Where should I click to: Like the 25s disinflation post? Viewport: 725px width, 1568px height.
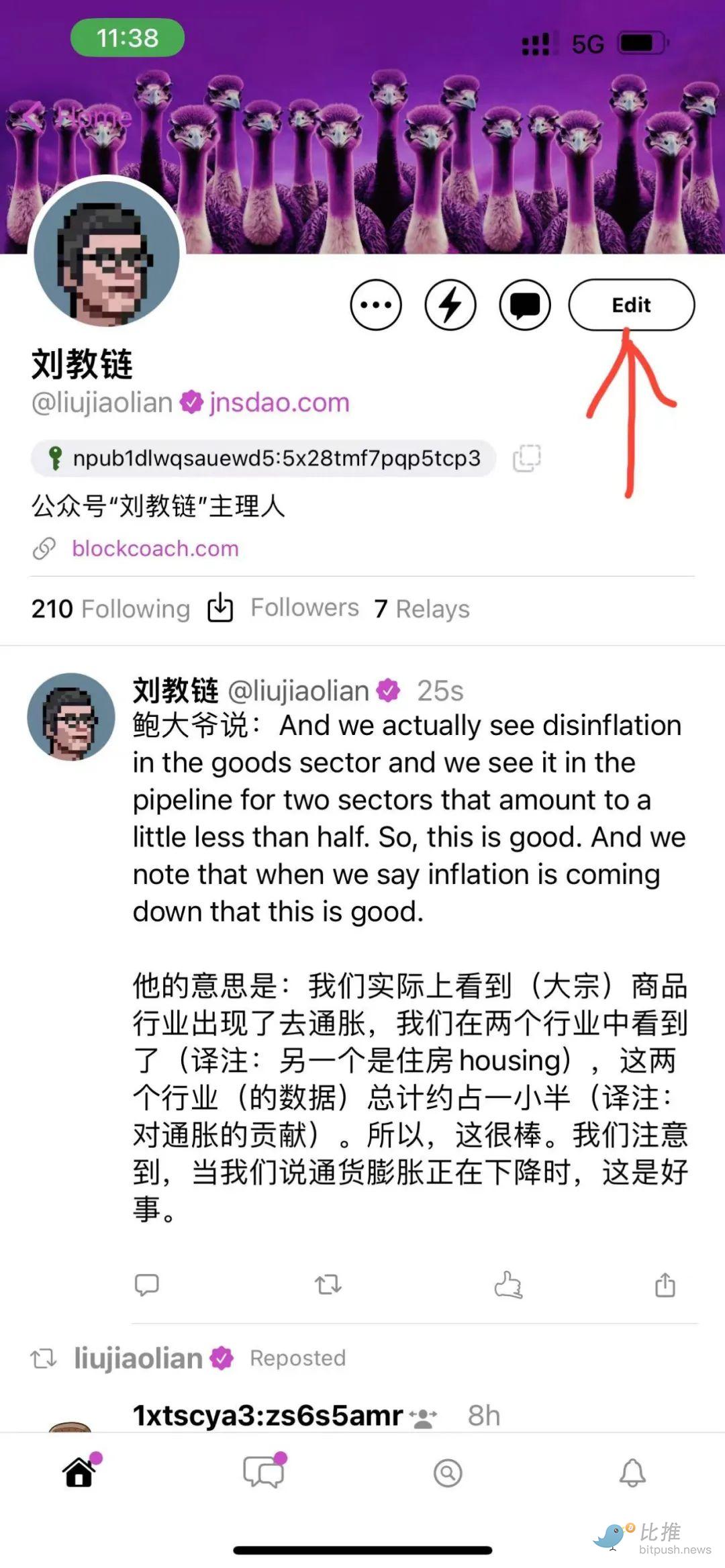tap(508, 1284)
